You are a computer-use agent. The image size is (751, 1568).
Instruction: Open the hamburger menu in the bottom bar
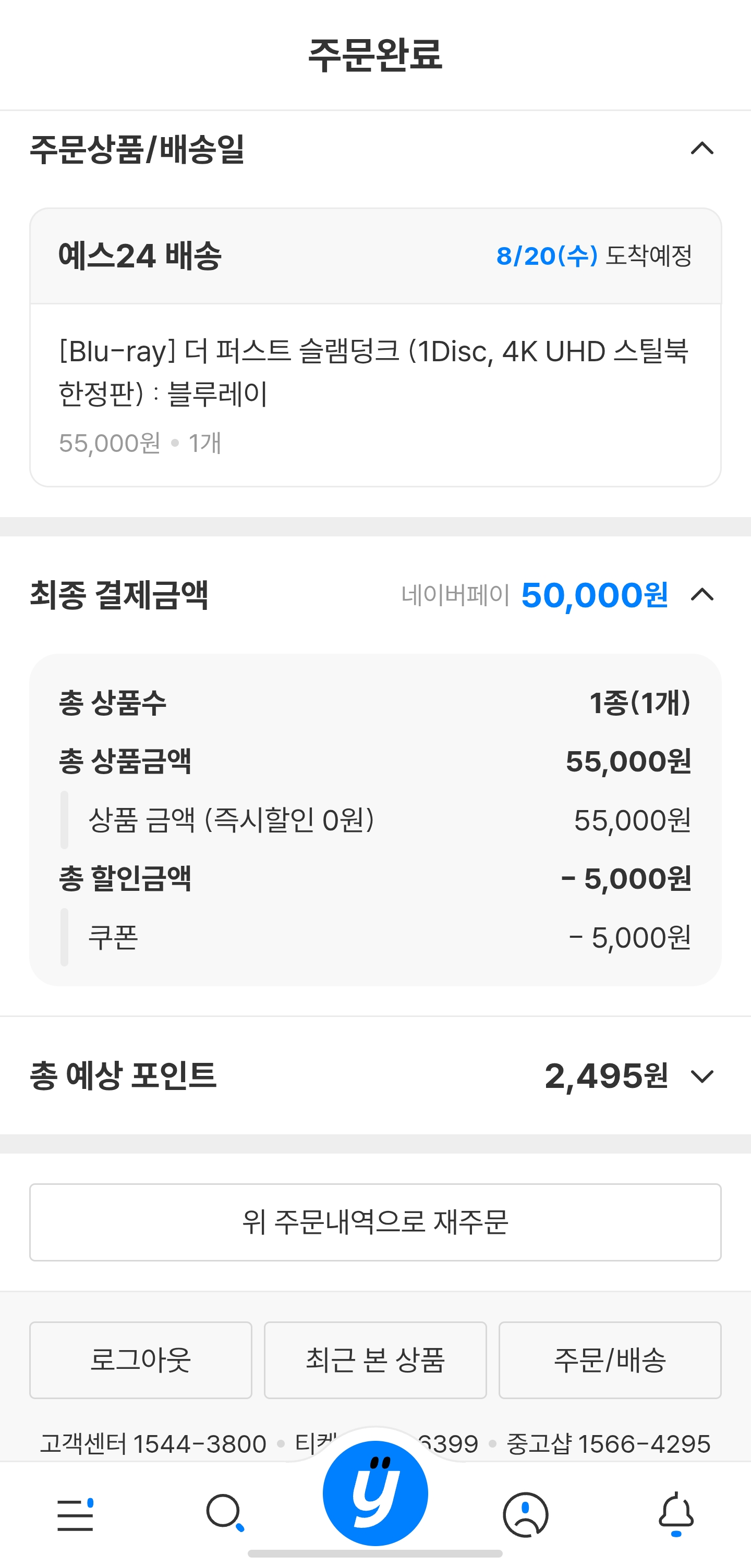point(76,1514)
